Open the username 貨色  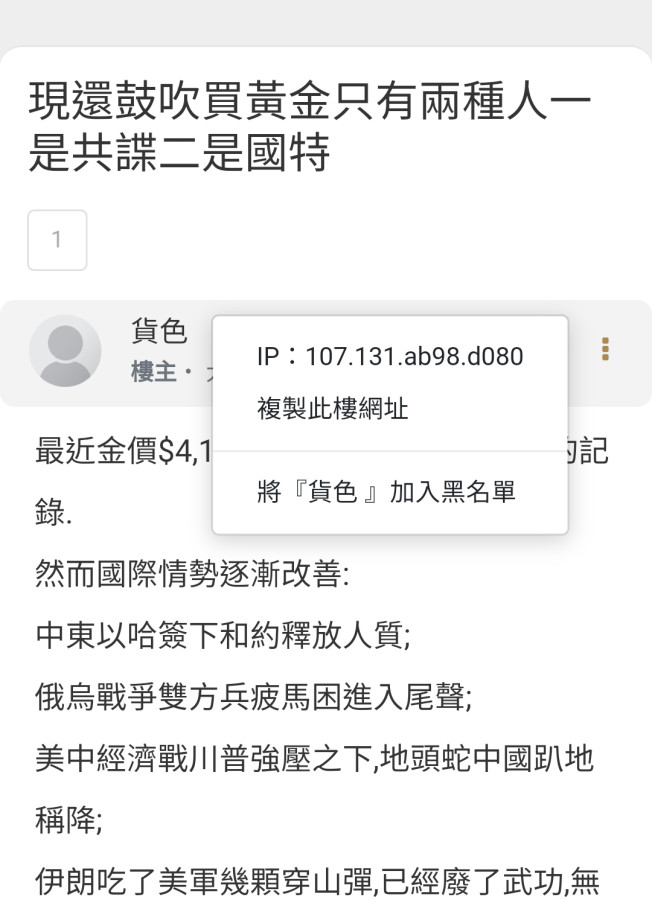coord(159,331)
